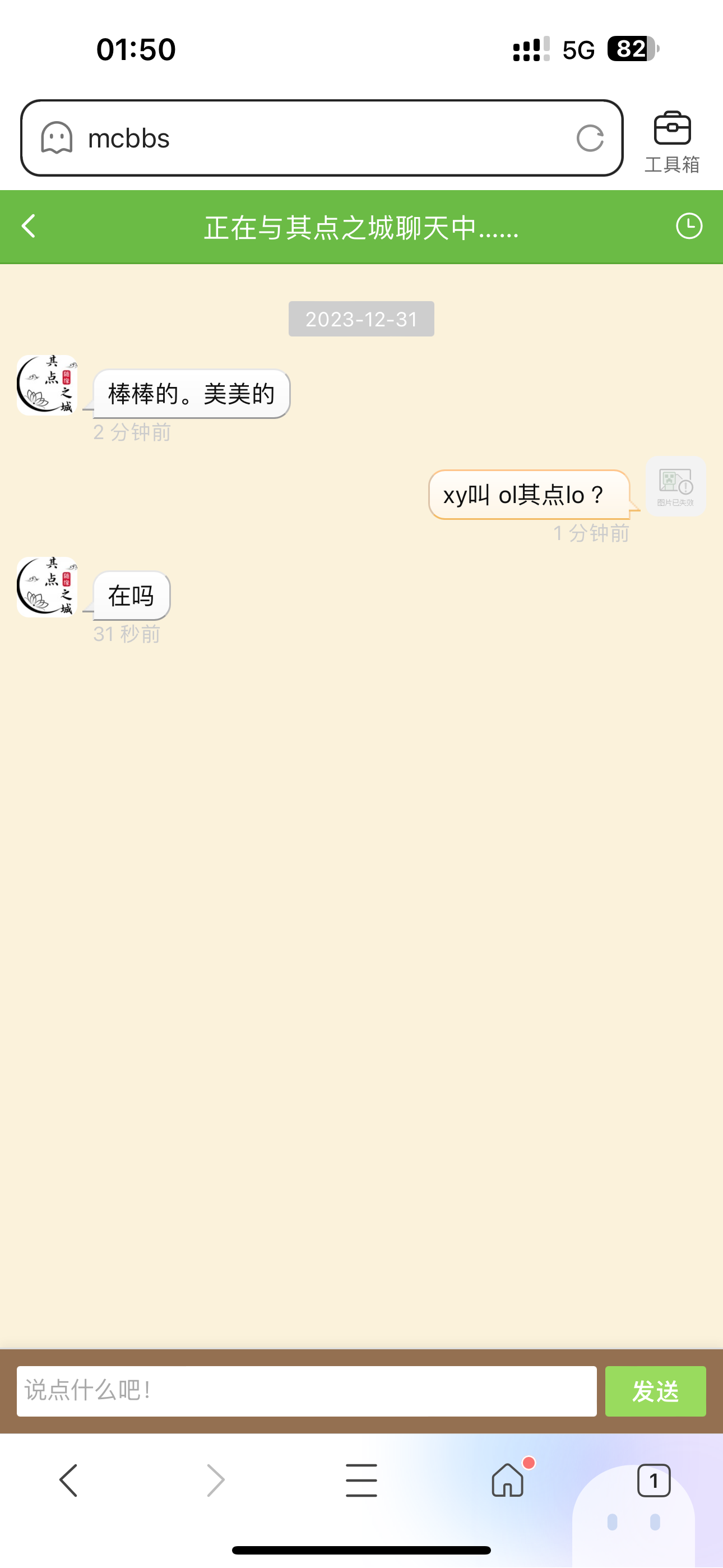Navigate back in the browser
723x1568 pixels.
tap(68, 1481)
